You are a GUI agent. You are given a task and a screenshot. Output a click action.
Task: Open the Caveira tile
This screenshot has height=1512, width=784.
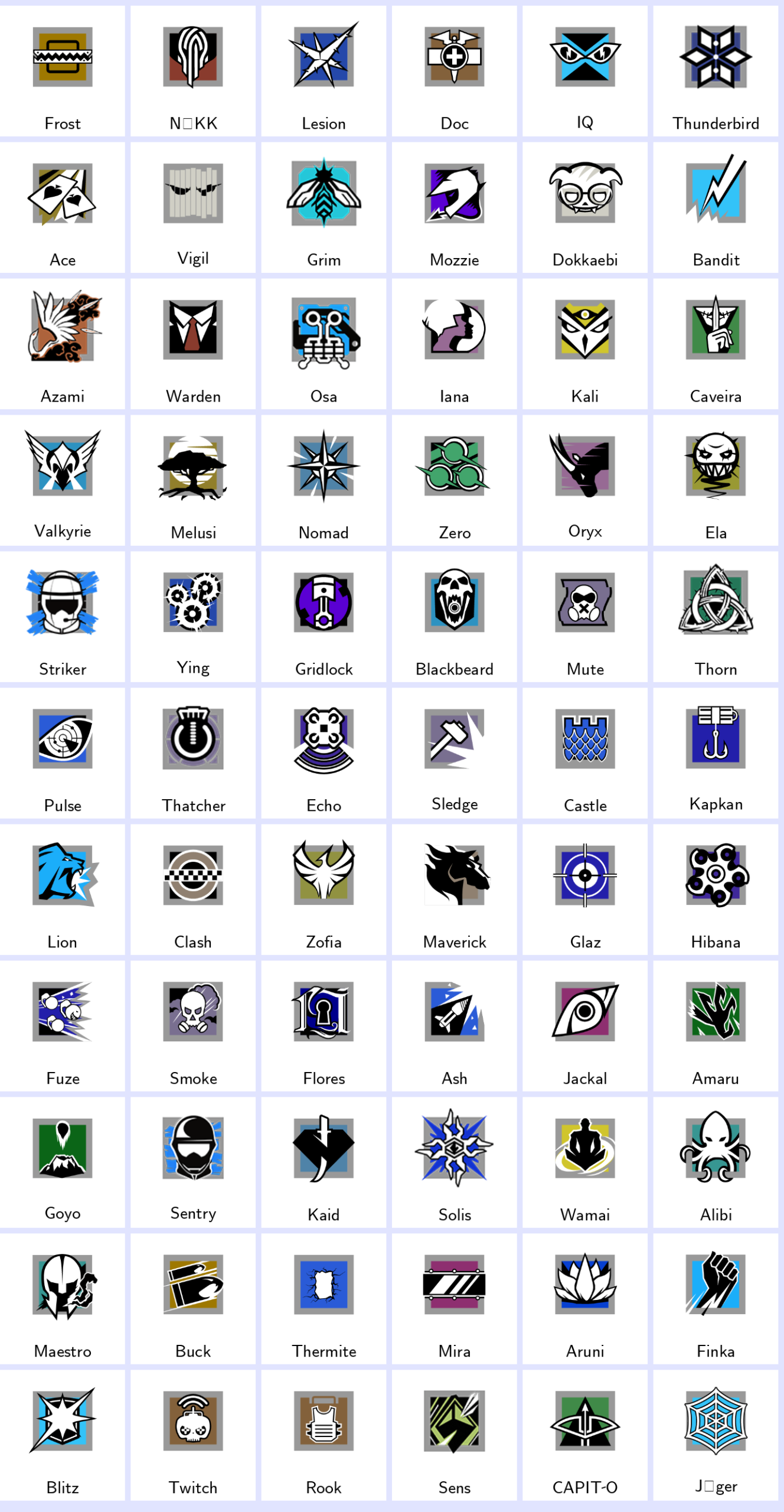(716, 344)
